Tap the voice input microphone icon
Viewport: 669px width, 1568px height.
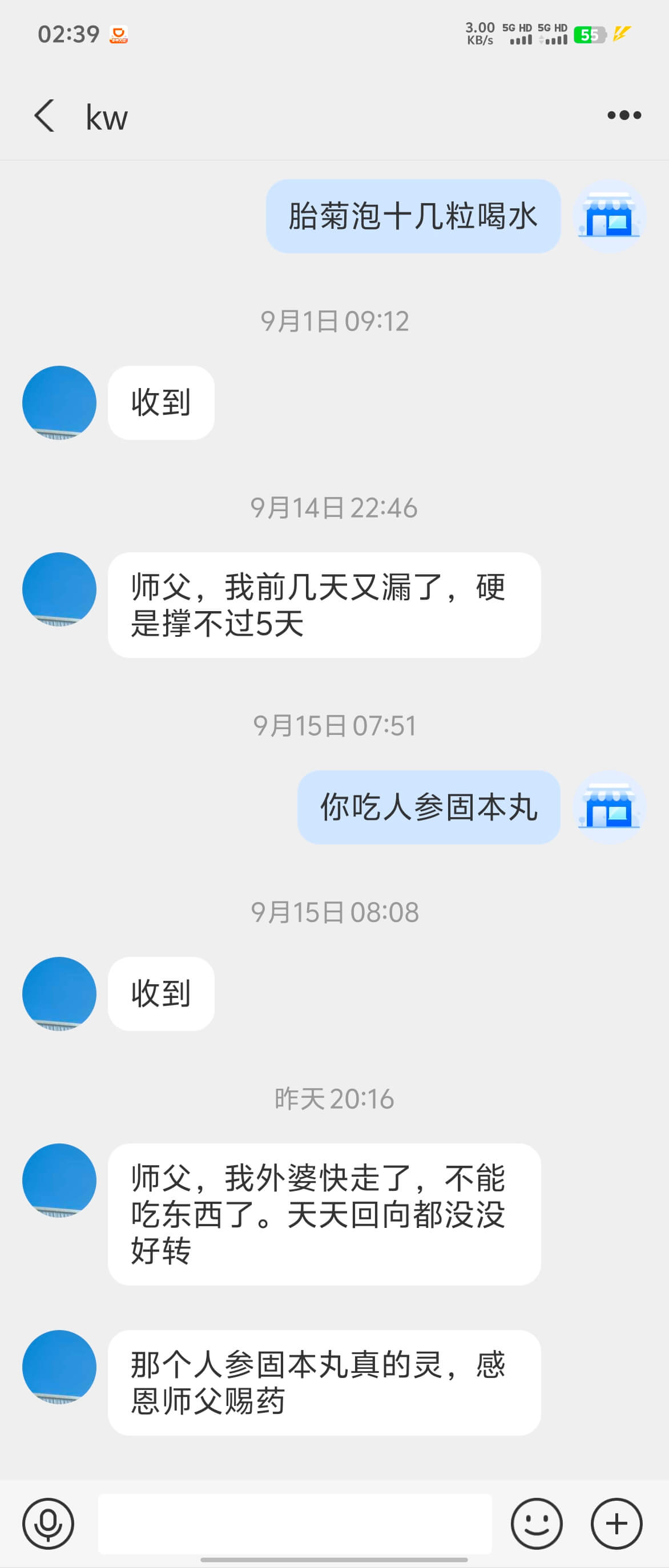pos(48,1523)
